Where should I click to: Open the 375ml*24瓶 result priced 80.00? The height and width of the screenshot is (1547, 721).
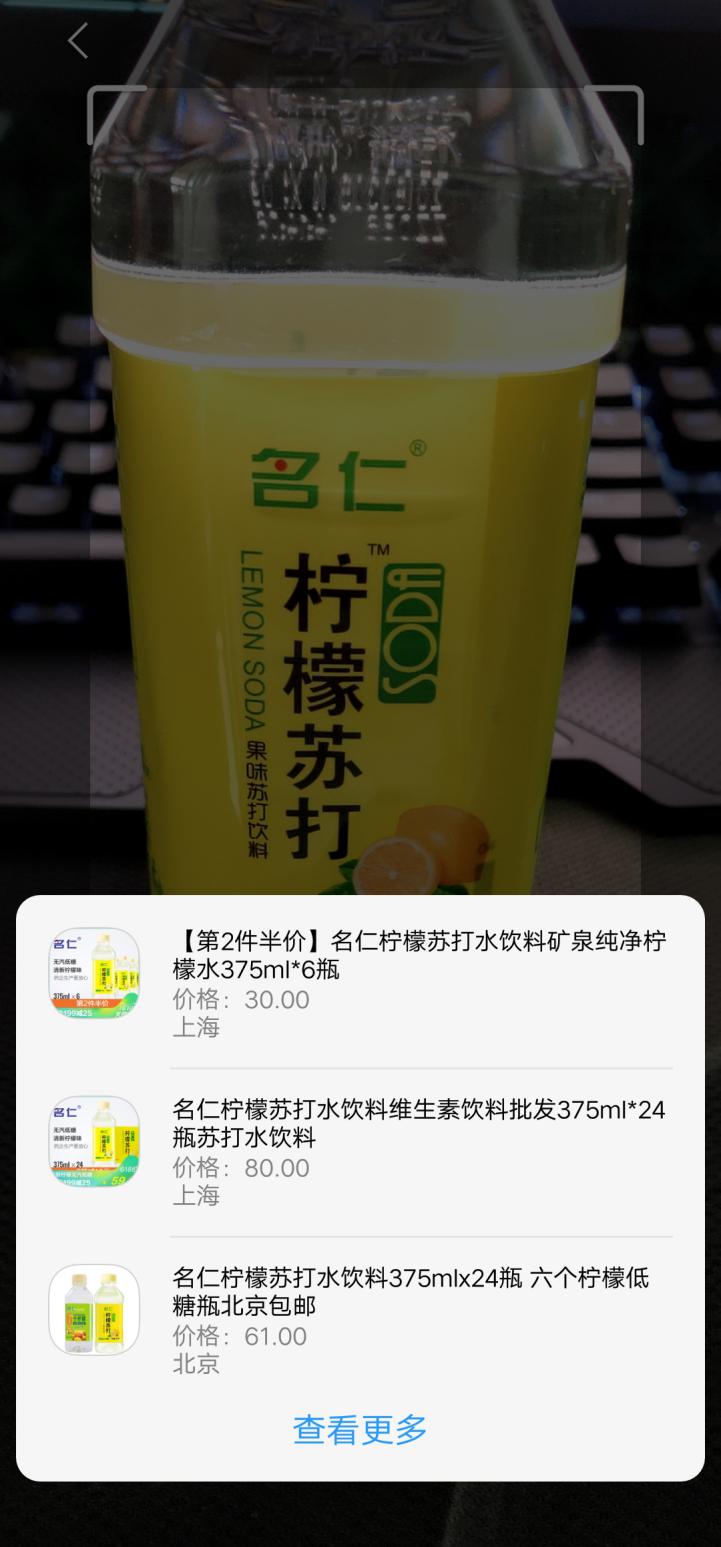pos(418,1150)
